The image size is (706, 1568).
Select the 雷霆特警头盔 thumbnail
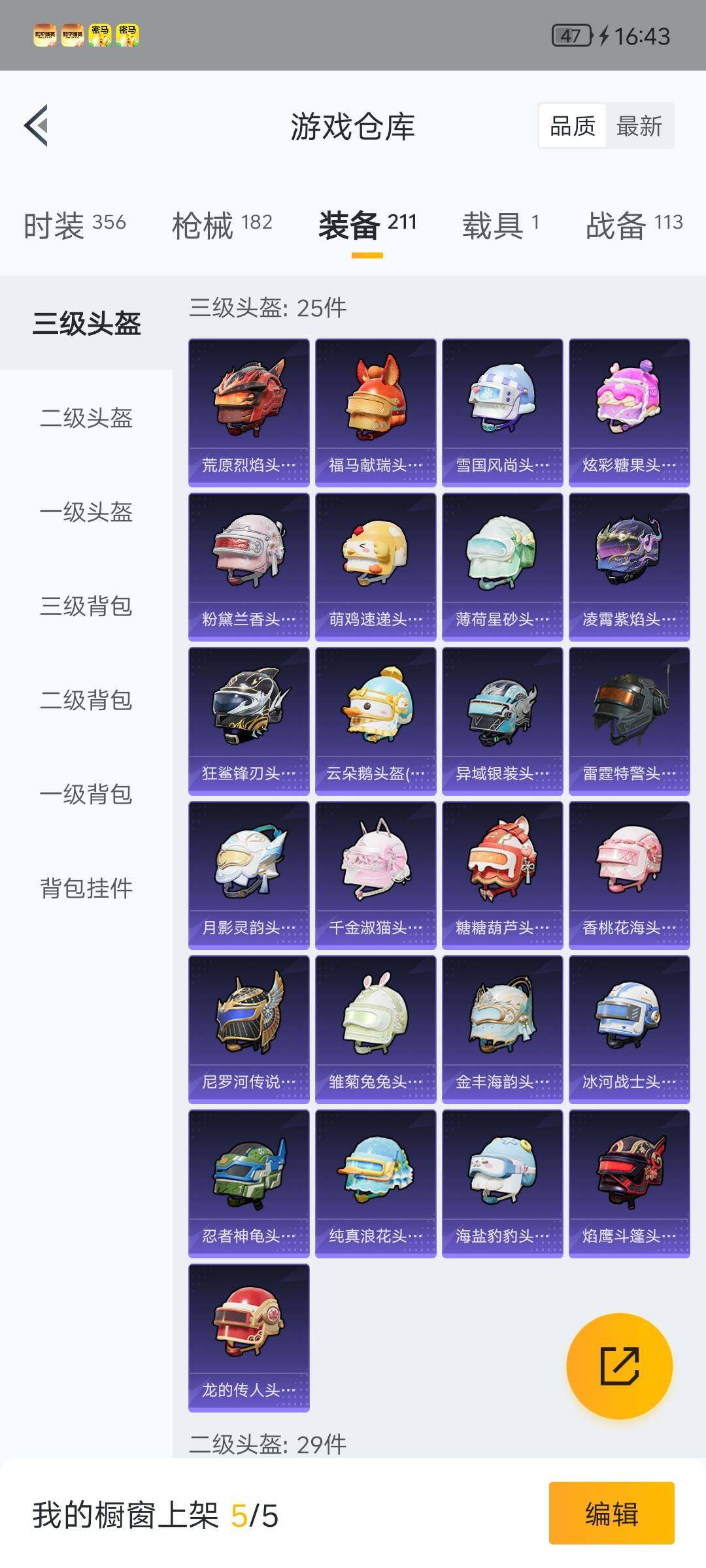pyautogui.click(x=629, y=719)
